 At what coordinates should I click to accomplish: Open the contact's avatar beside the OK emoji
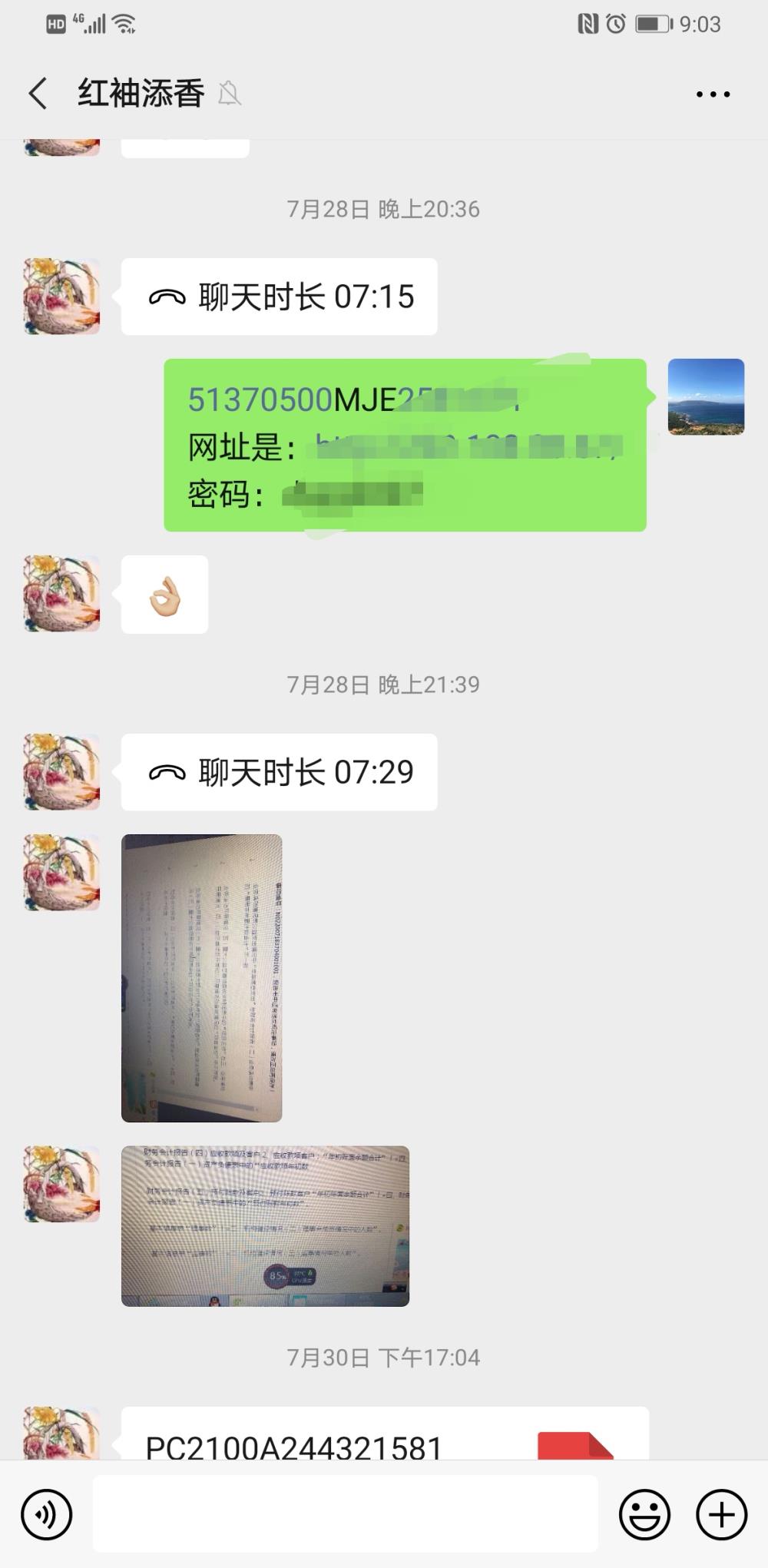pyautogui.click(x=61, y=594)
